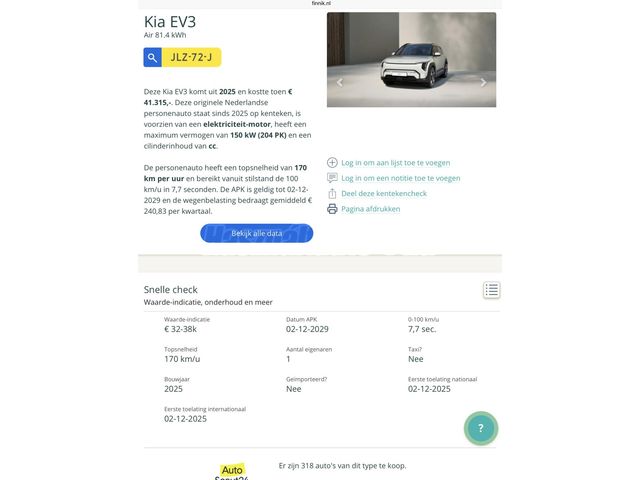Tap 'Deel deze kentekencheck' link
Screen dimensions: 640x480
click(384, 193)
